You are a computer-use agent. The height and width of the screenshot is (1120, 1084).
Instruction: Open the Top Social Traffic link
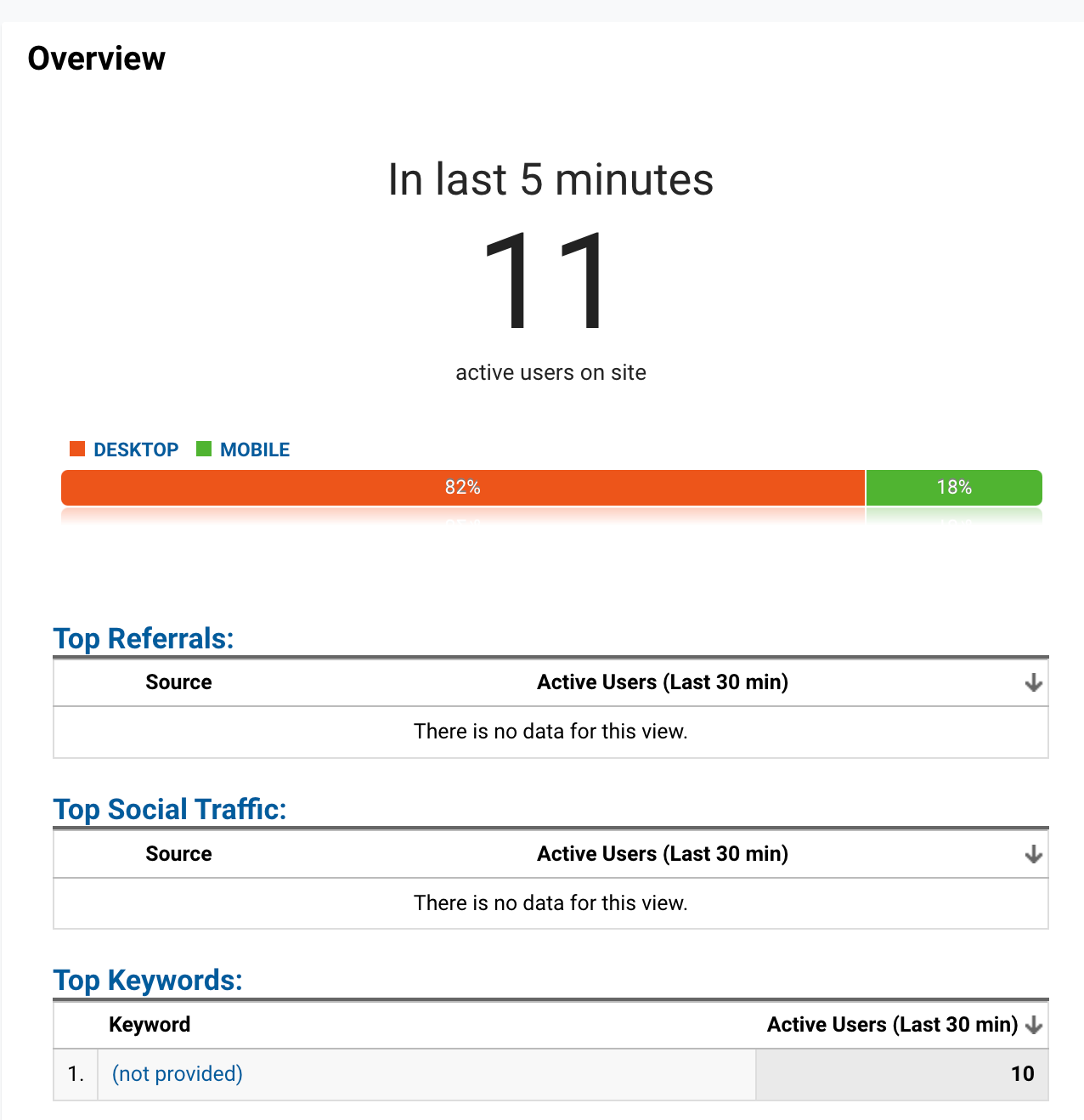pyautogui.click(x=169, y=809)
